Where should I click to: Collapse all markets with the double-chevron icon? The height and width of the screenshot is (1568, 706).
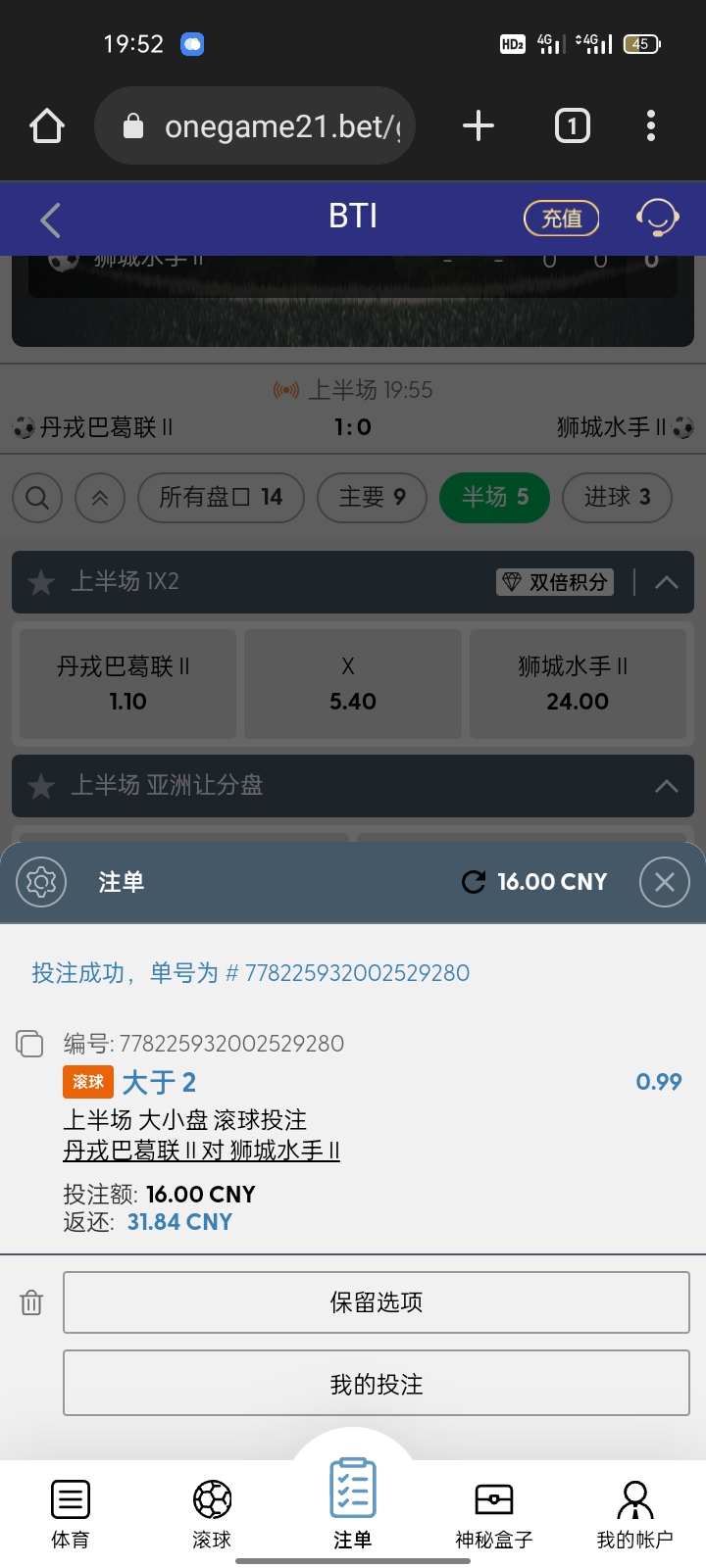pos(99,498)
